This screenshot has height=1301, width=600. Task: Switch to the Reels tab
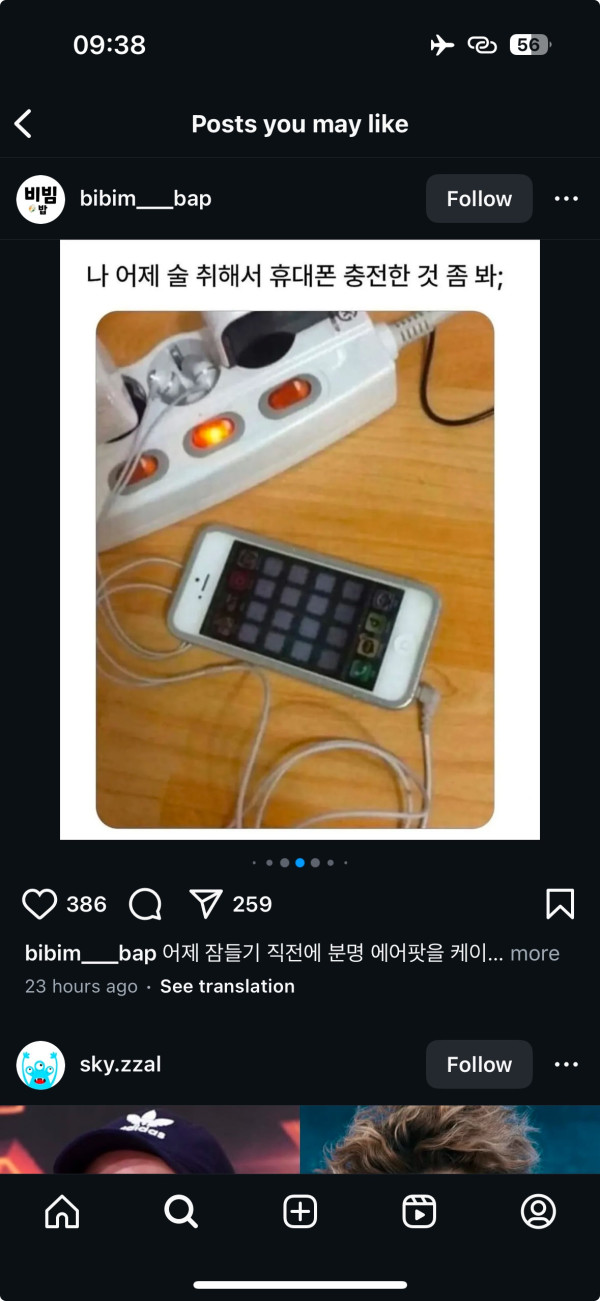[419, 1212]
